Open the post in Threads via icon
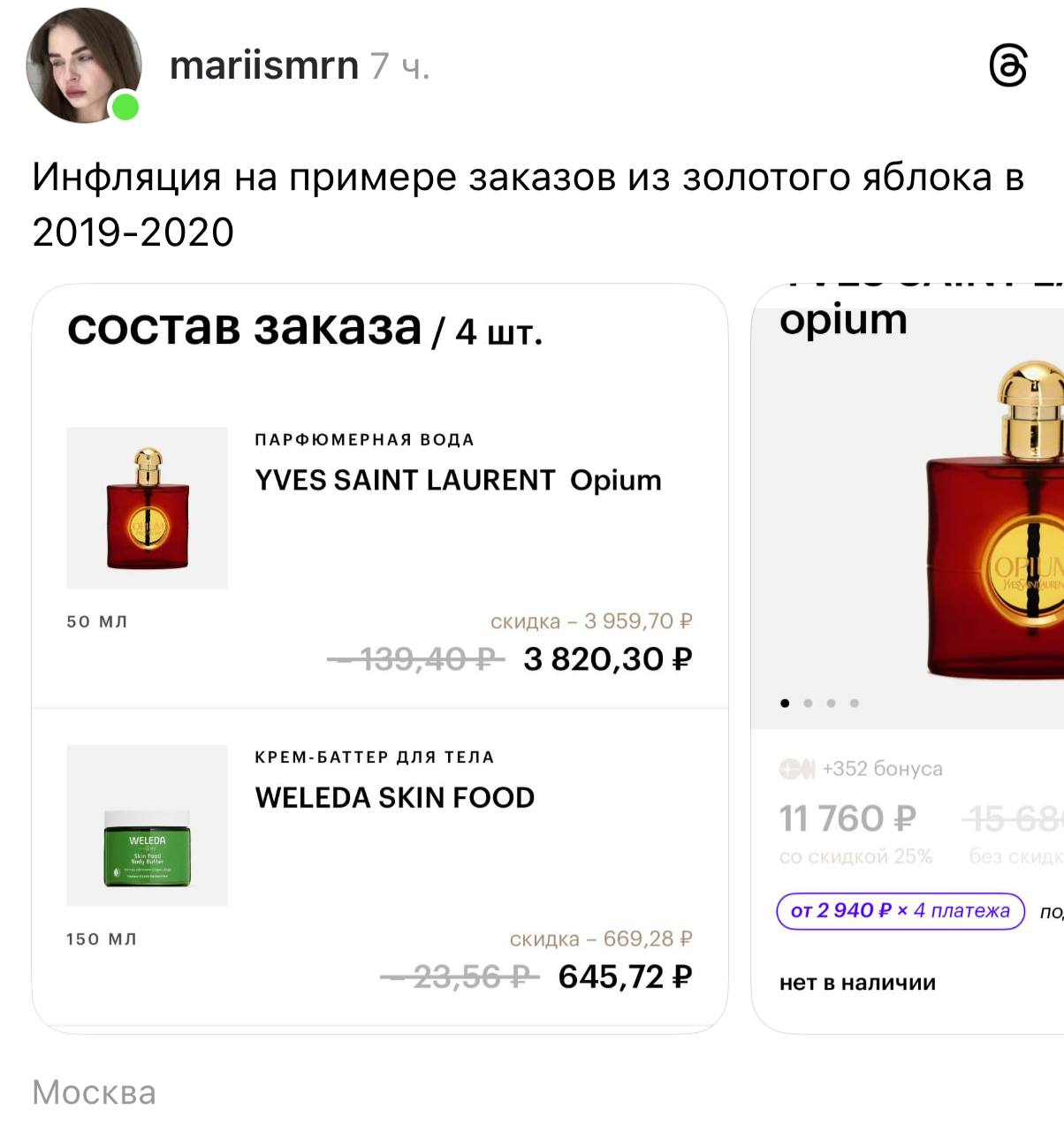This screenshot has width=1064, height=1125. tap(1008, 66)
